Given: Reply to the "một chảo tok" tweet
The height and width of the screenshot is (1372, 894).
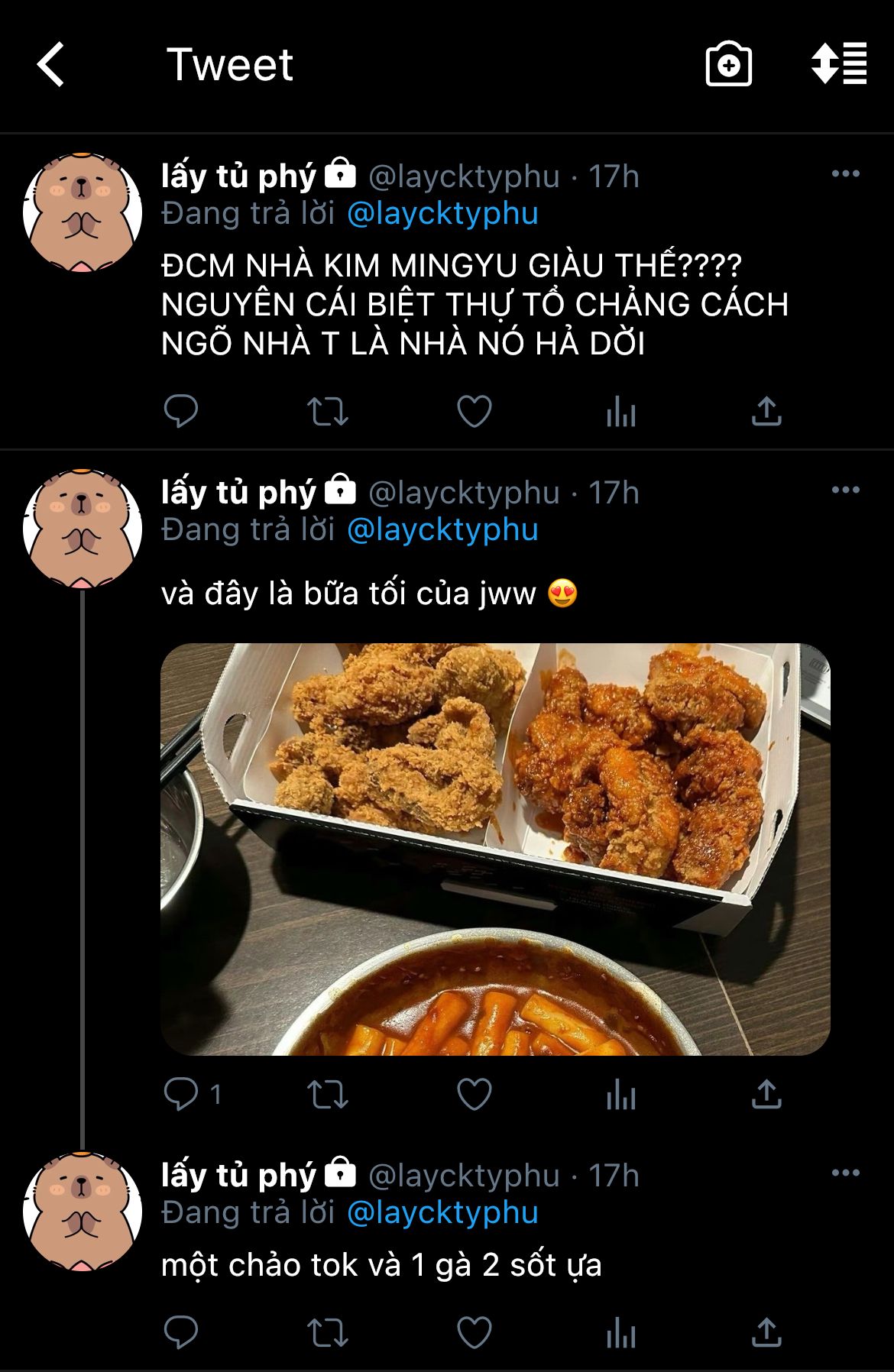Looking at the screenshot, I should 181,1333.
